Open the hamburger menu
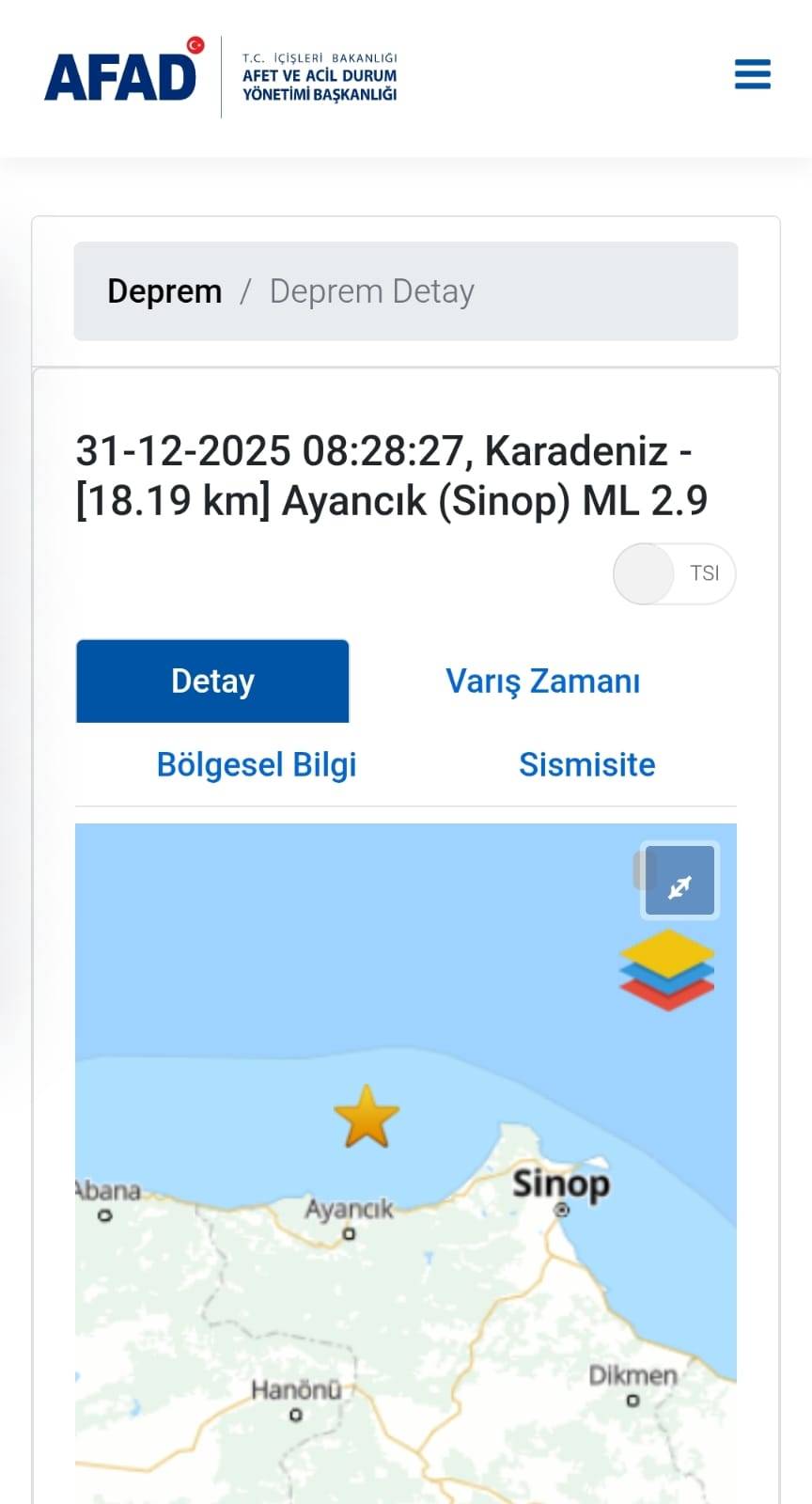Viewport: 812px width, 1504px height. coord(752,74)
